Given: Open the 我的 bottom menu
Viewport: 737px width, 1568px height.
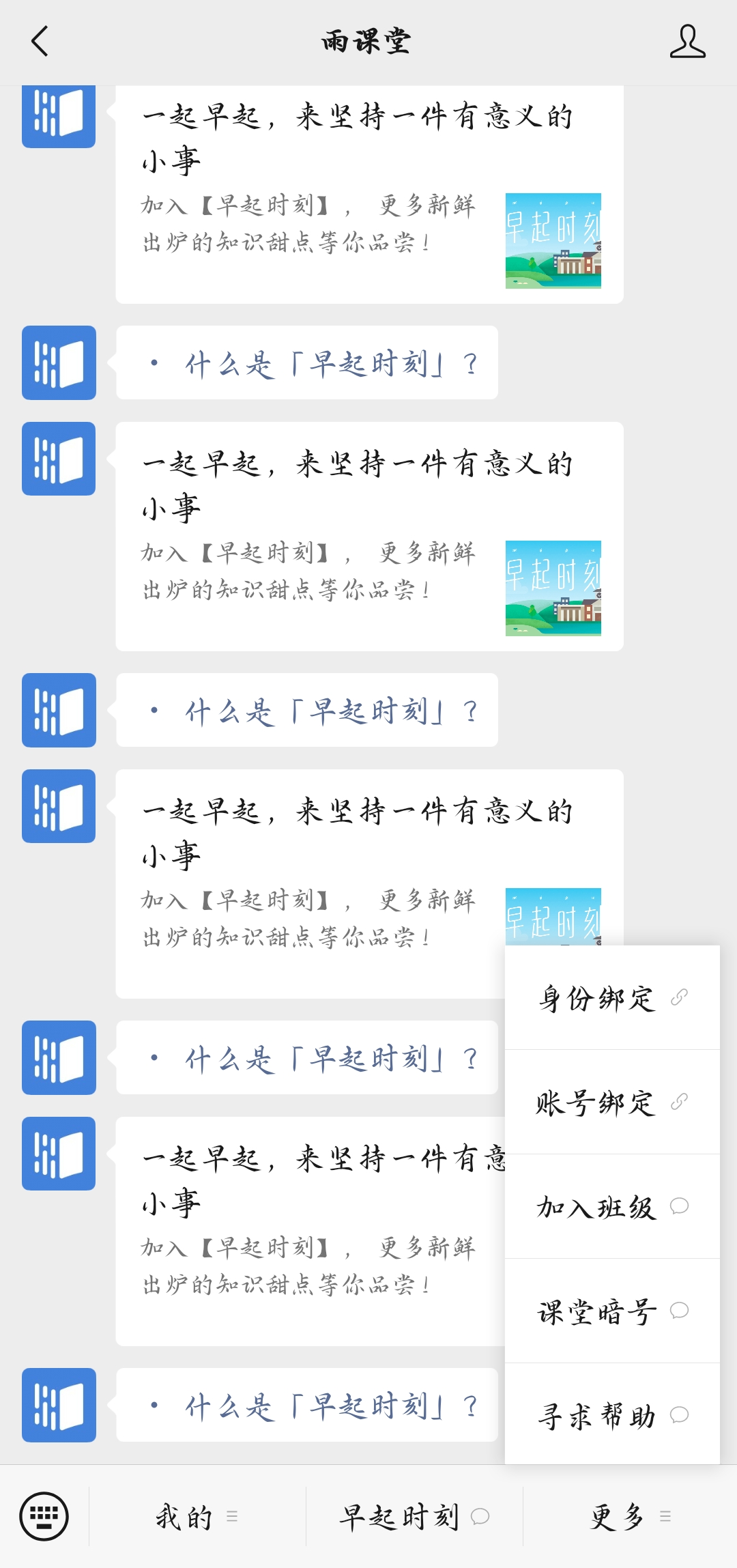Looking at the screenshot, I should click(197, 1517).
